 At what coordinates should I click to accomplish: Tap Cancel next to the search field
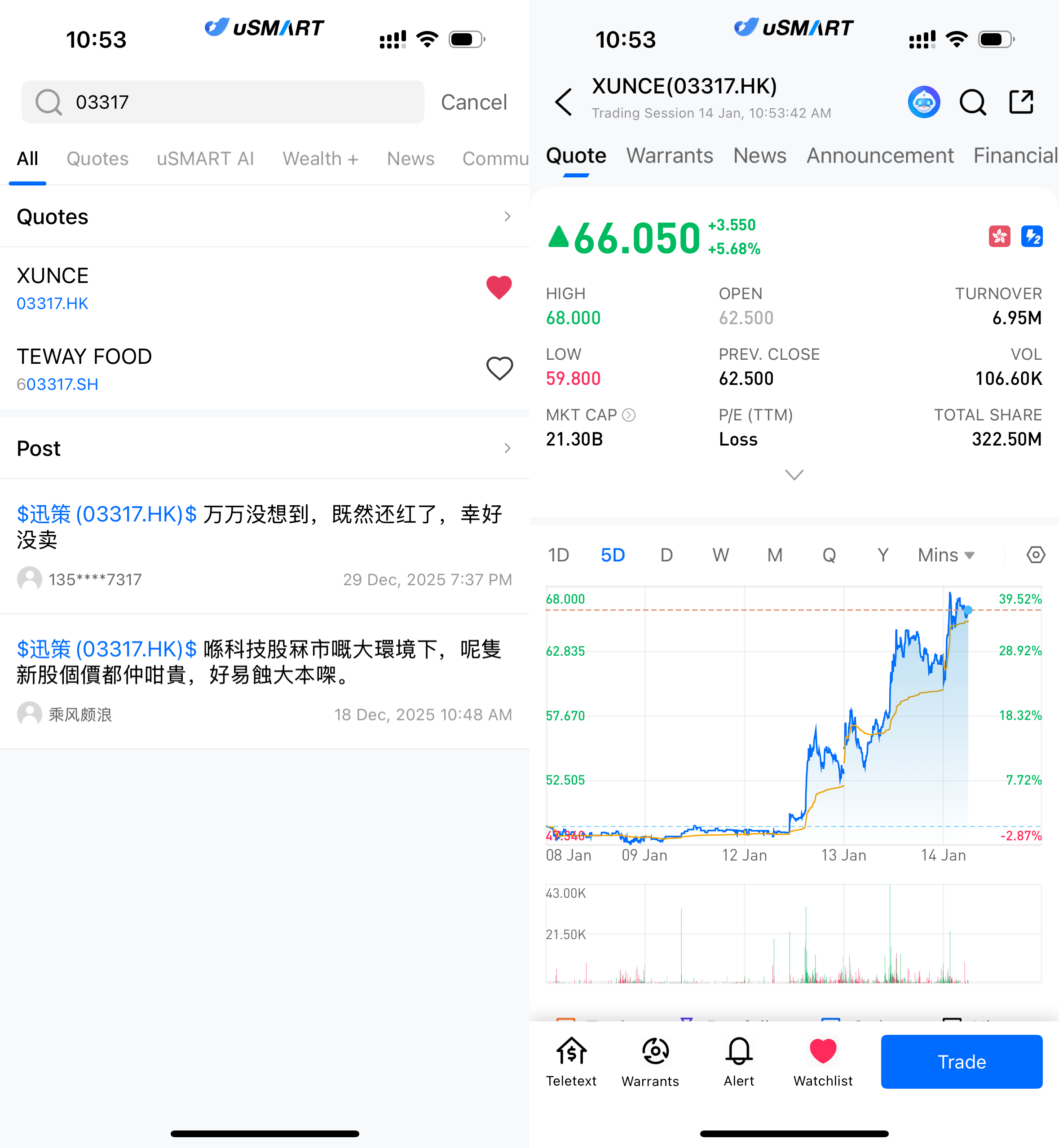[473, 102]
